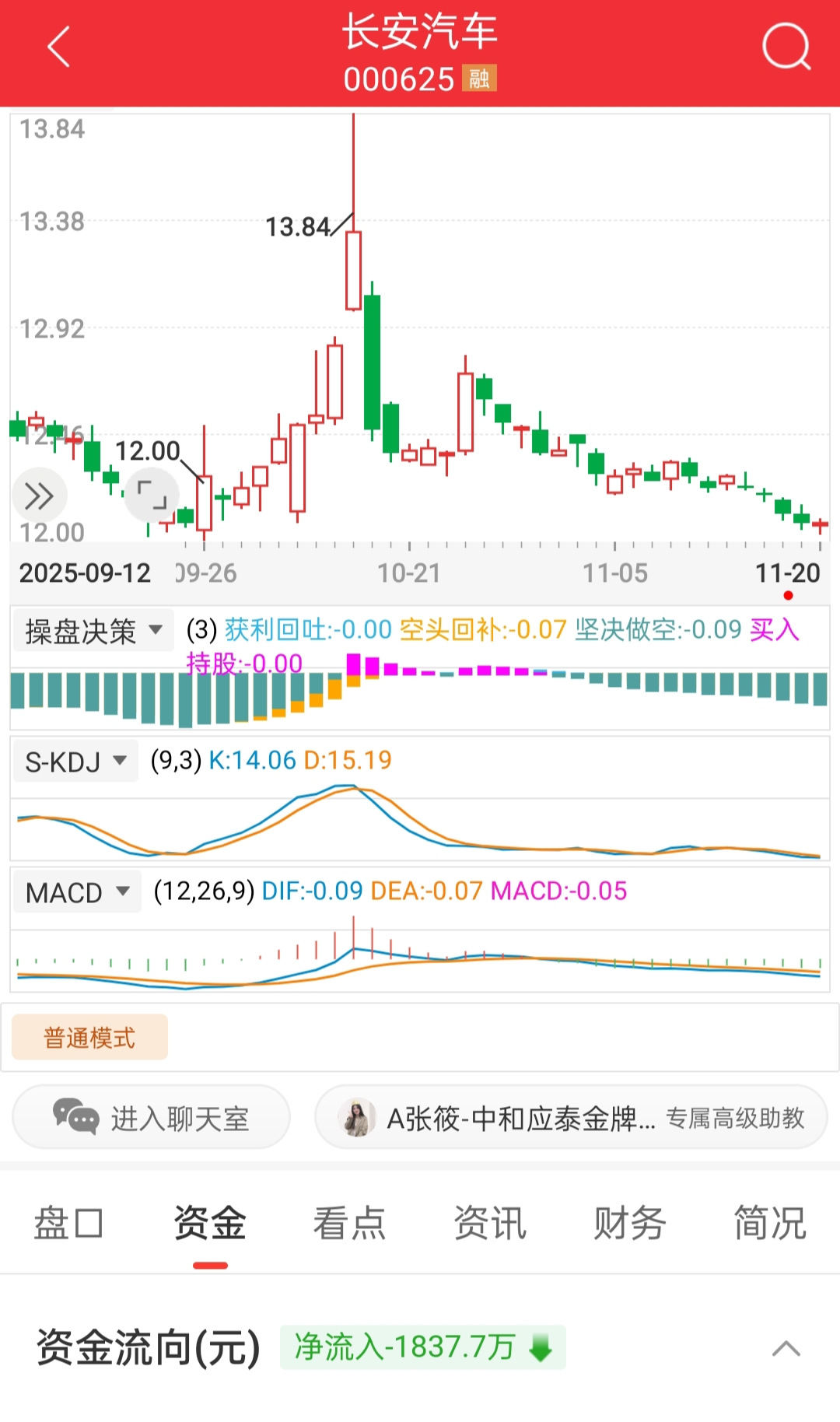
Task: Open the stock search icon
Action: pyautogui.click(x=786, y=47)
